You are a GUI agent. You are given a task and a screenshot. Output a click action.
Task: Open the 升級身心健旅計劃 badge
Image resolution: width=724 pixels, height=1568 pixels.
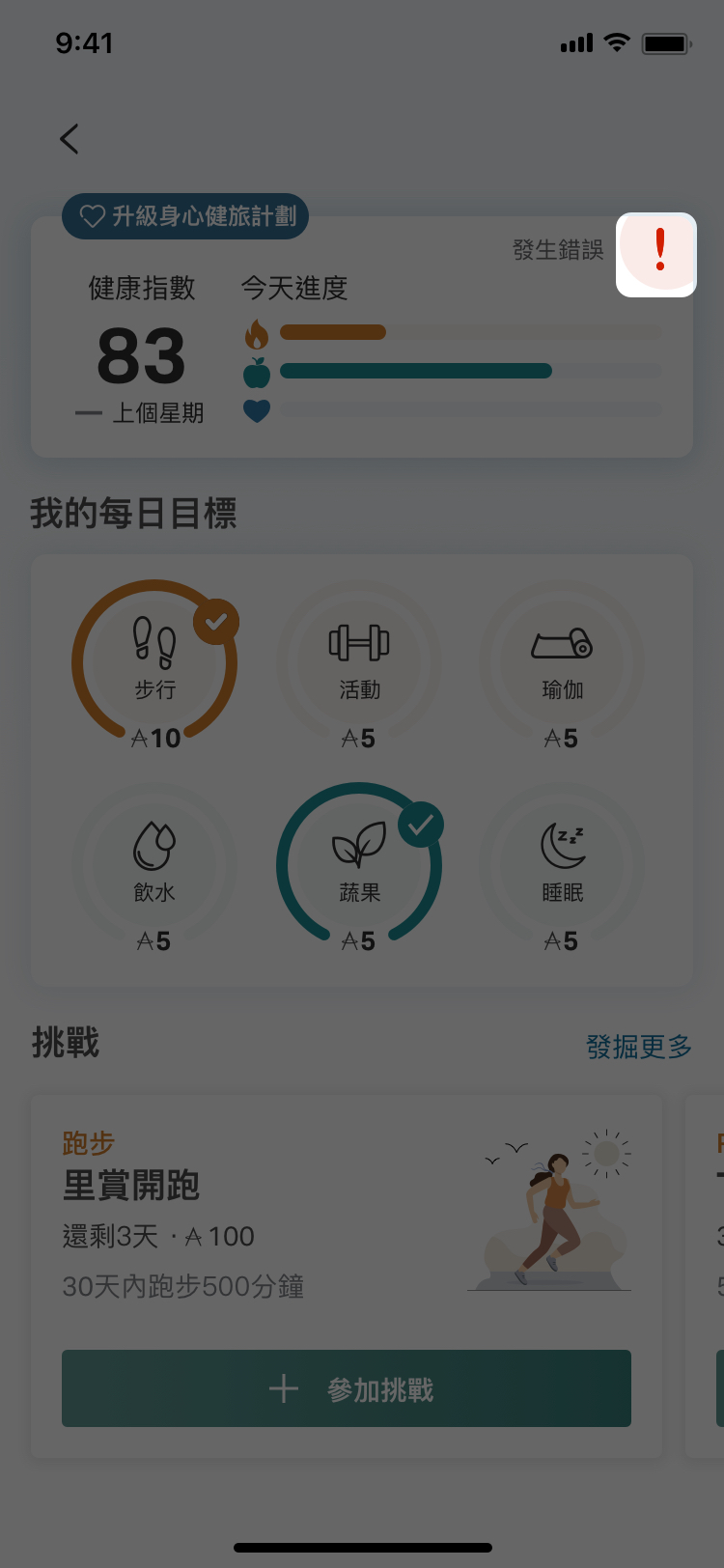(185, 216)
